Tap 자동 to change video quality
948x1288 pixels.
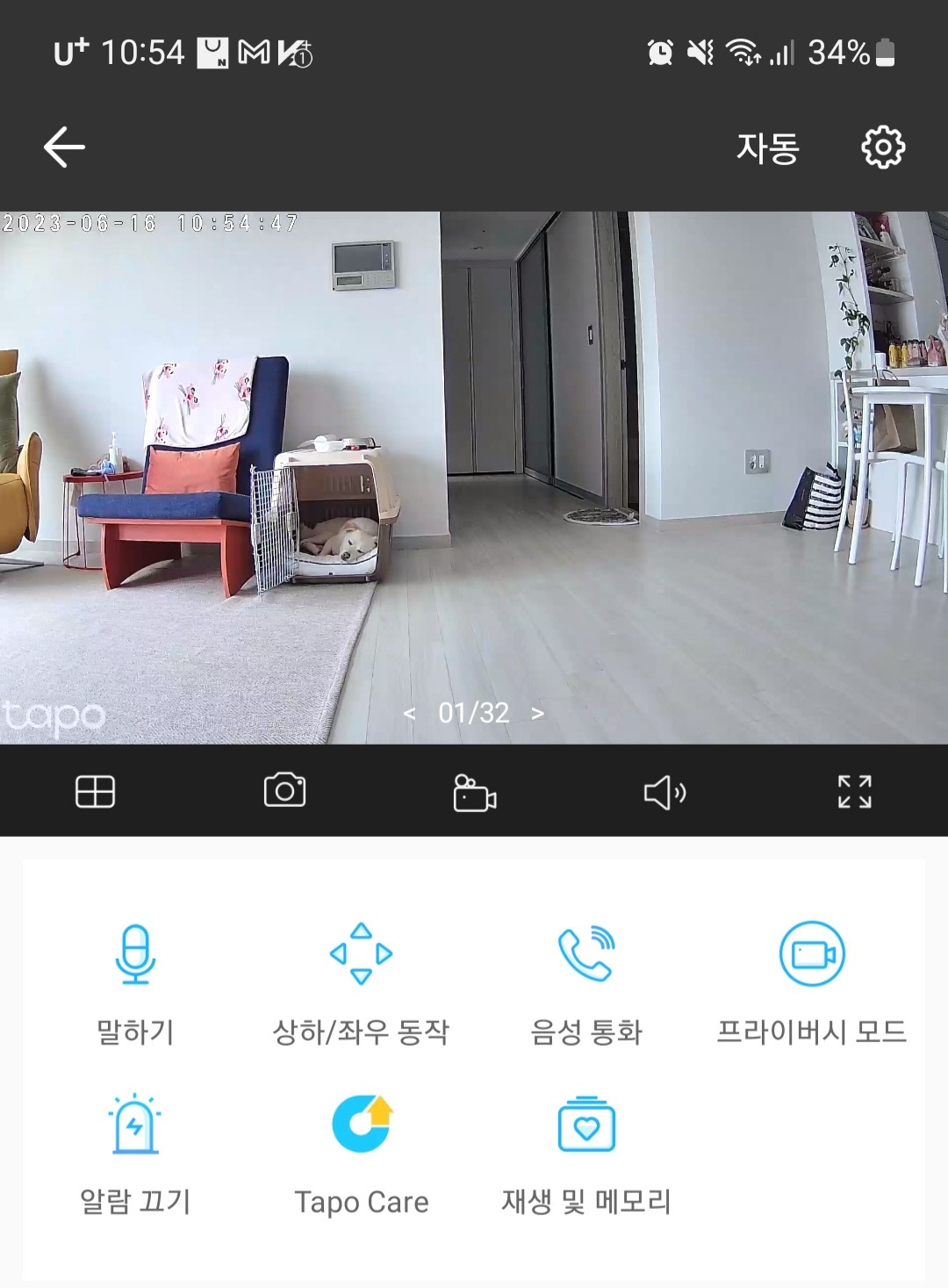pos(767,149)
